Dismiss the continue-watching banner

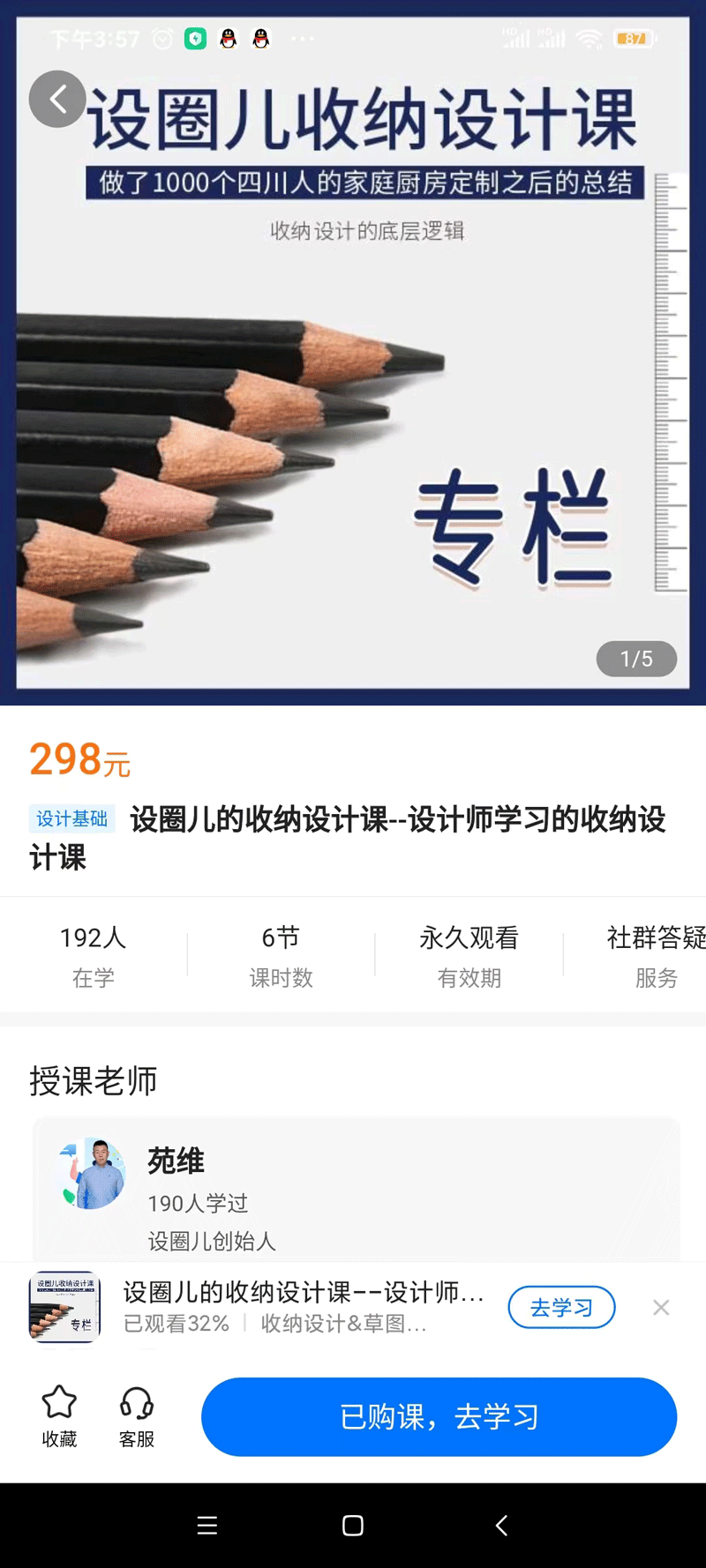tap(661, 1307)
